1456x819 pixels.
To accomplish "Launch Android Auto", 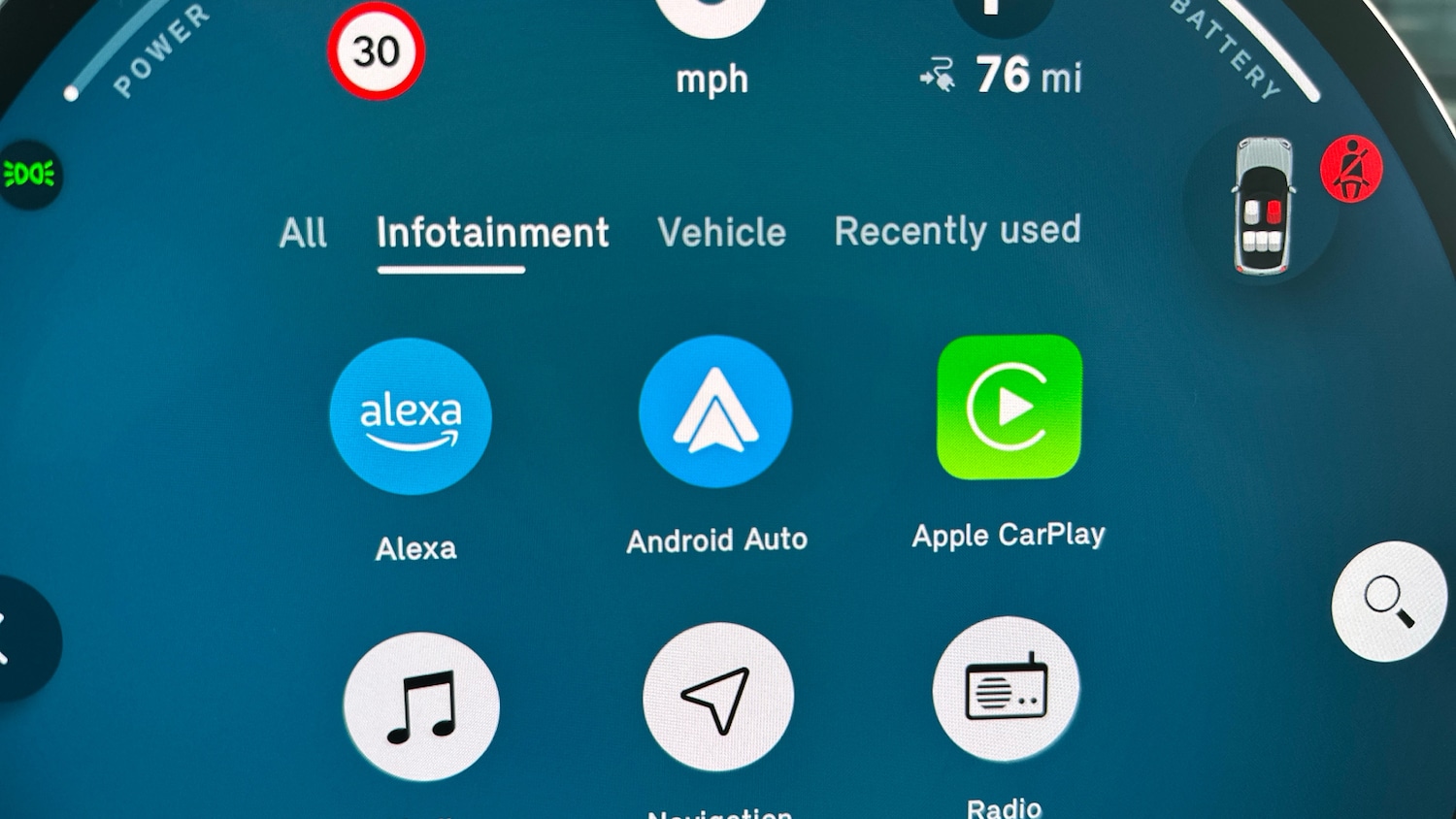I will [x=715, y=411].
